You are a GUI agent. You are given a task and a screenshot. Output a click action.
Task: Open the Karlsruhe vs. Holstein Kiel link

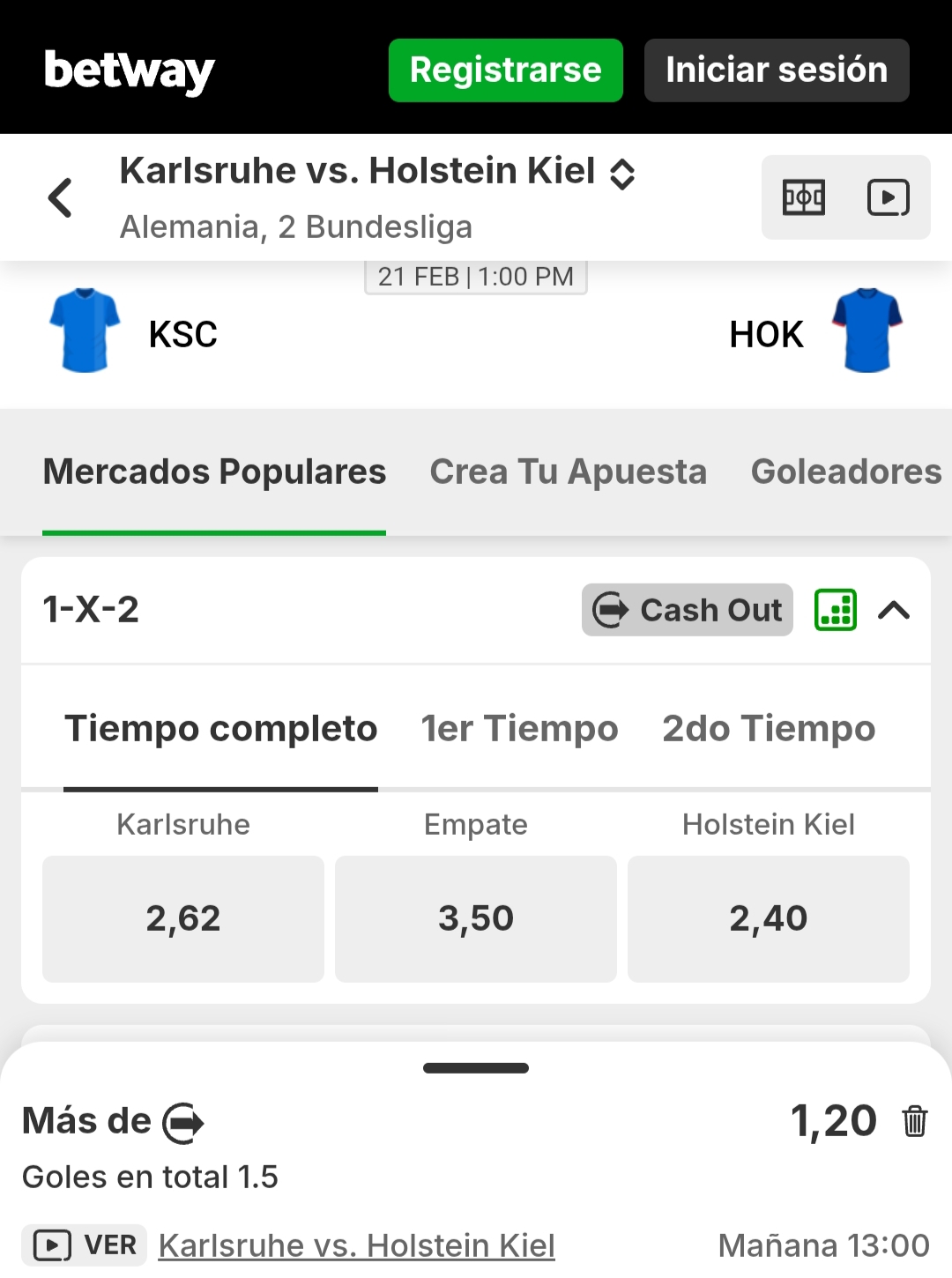[356, 1245]
